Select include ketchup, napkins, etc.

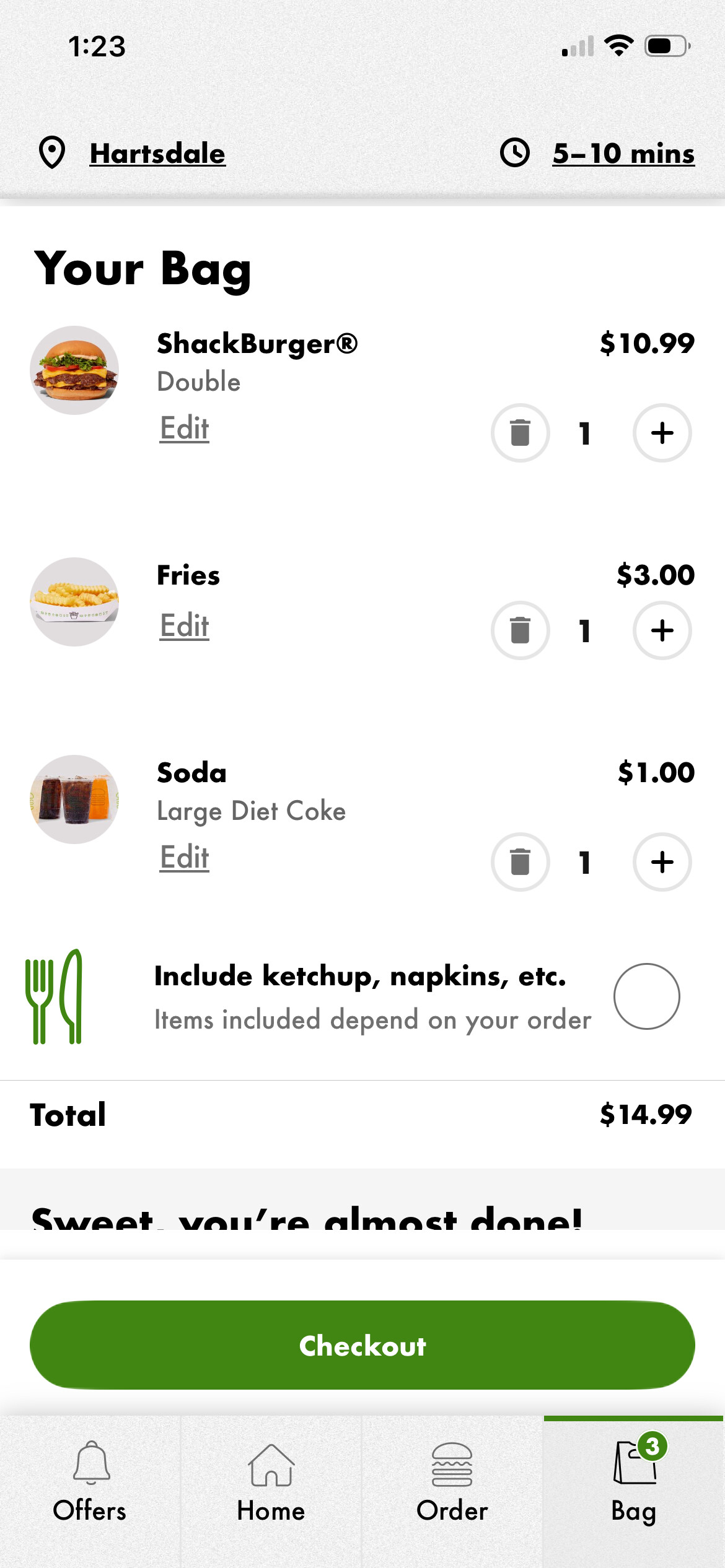(x=646, y=996)
